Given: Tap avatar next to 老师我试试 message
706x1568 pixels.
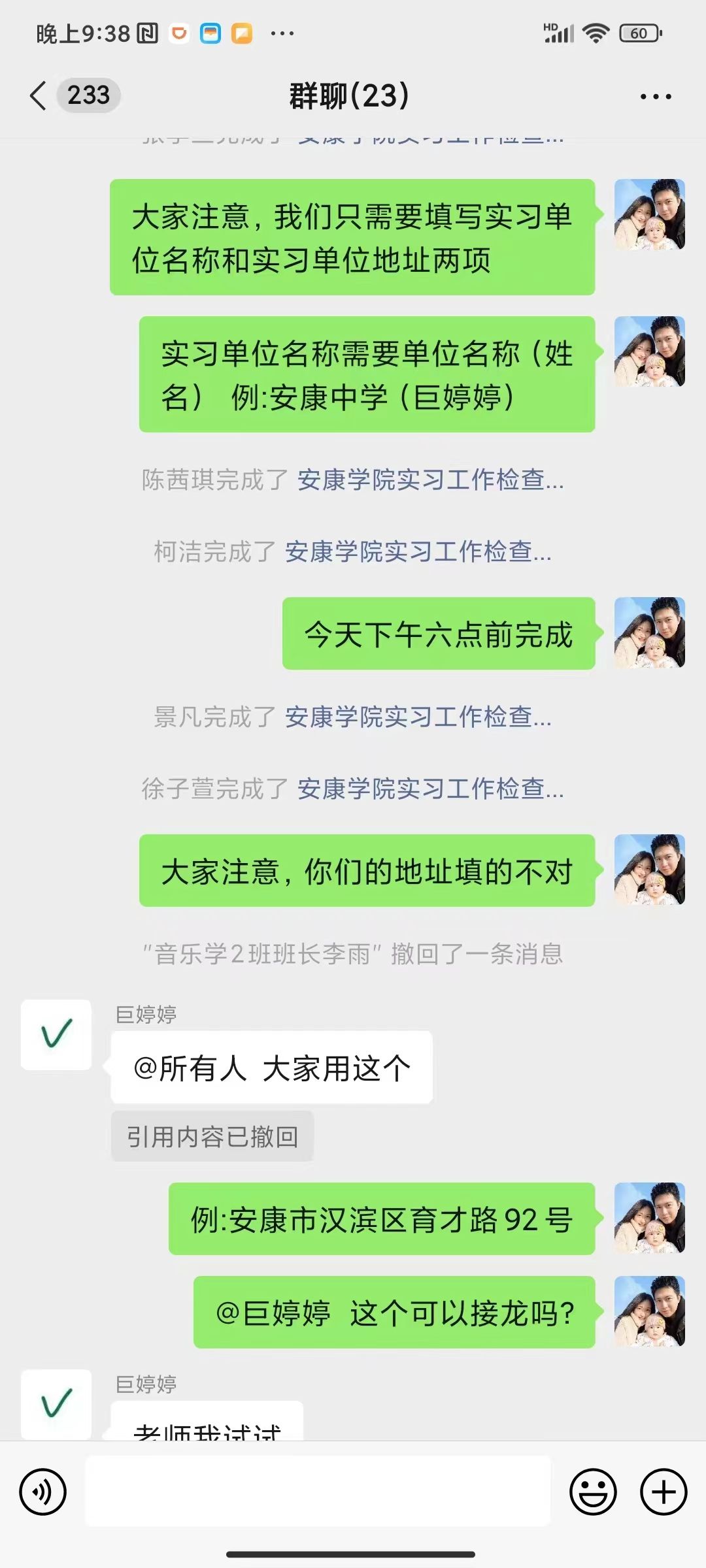Looking at the screenshot, I should point(56,1403).
